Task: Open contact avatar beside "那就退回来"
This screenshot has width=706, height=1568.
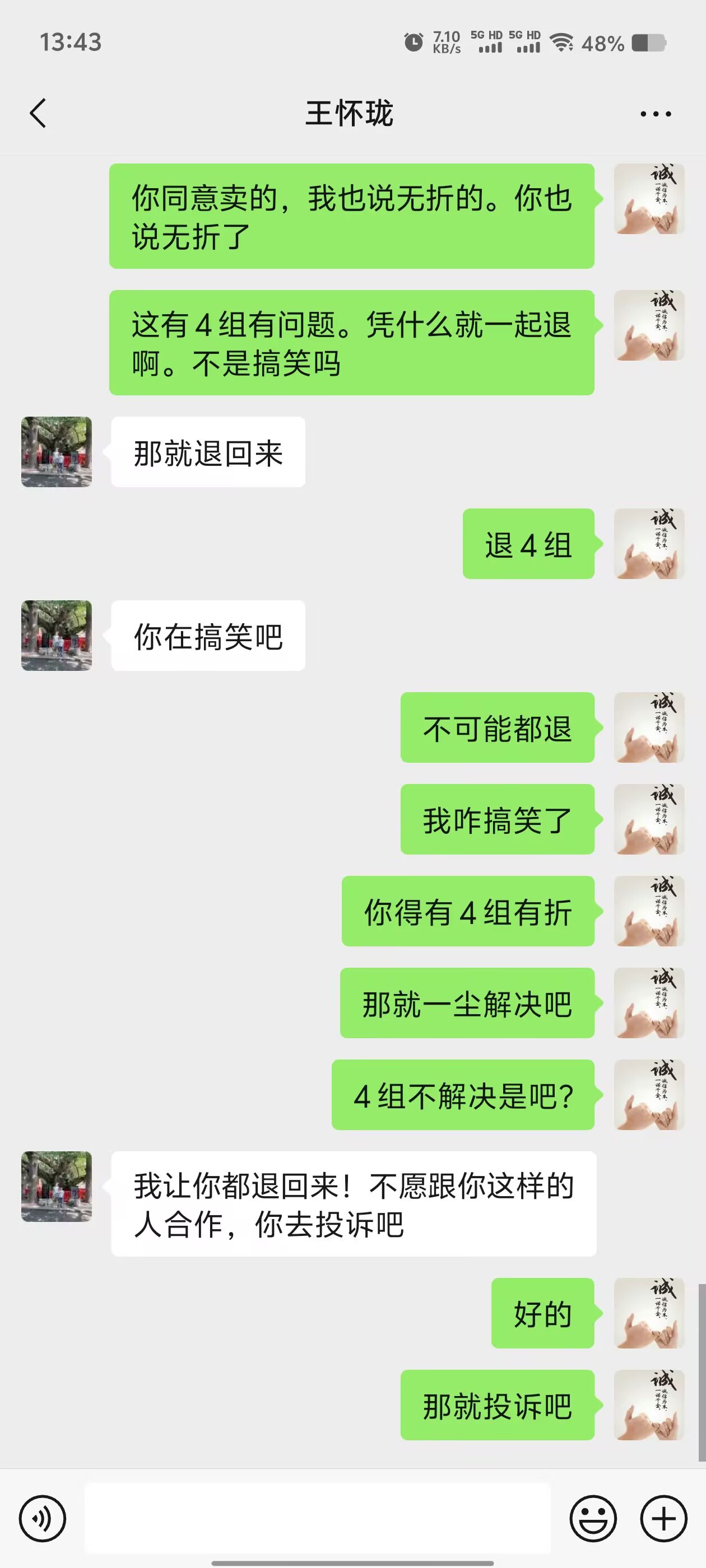Action: click(57, 452)
